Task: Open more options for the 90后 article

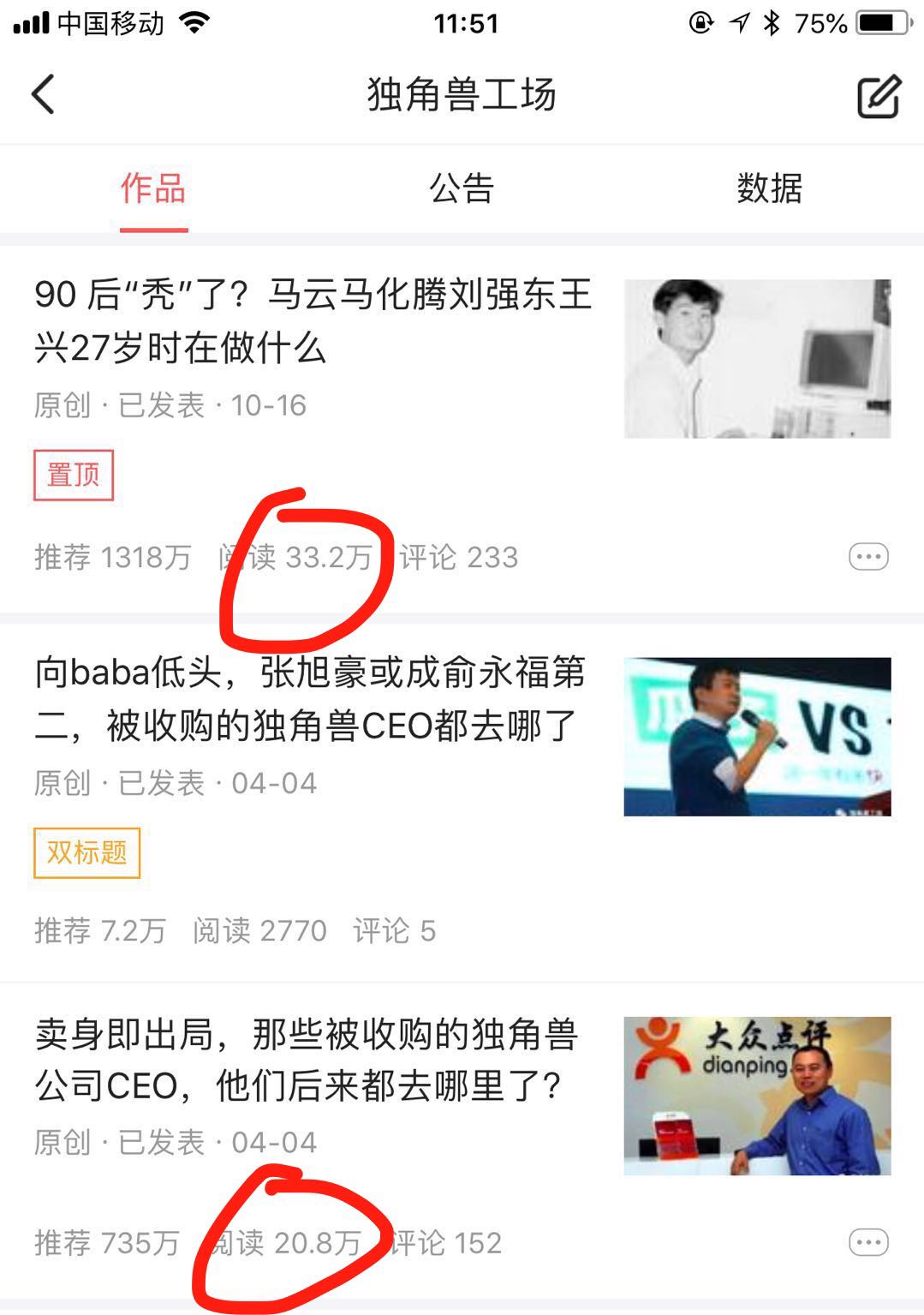Action: 868,557
